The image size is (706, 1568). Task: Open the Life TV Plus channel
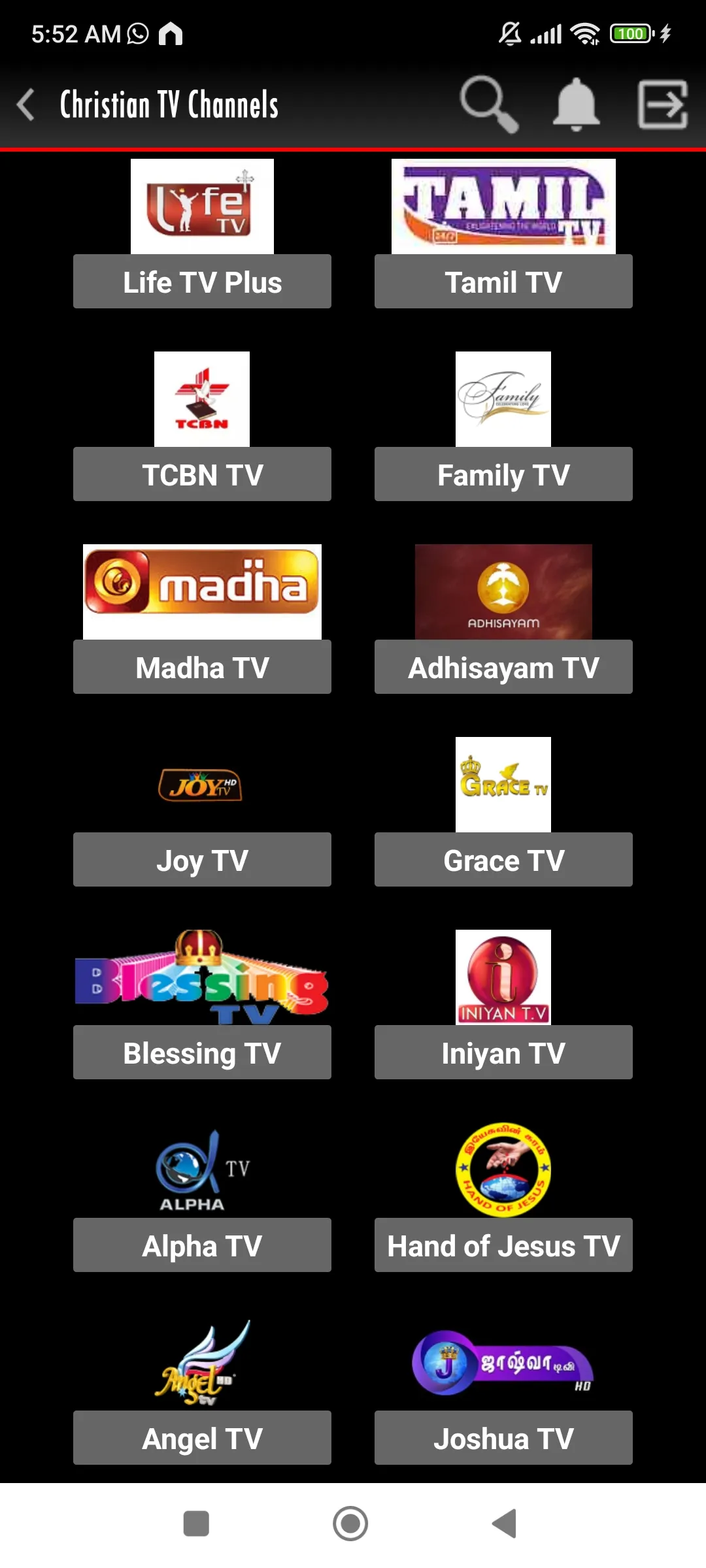point(202,281)
